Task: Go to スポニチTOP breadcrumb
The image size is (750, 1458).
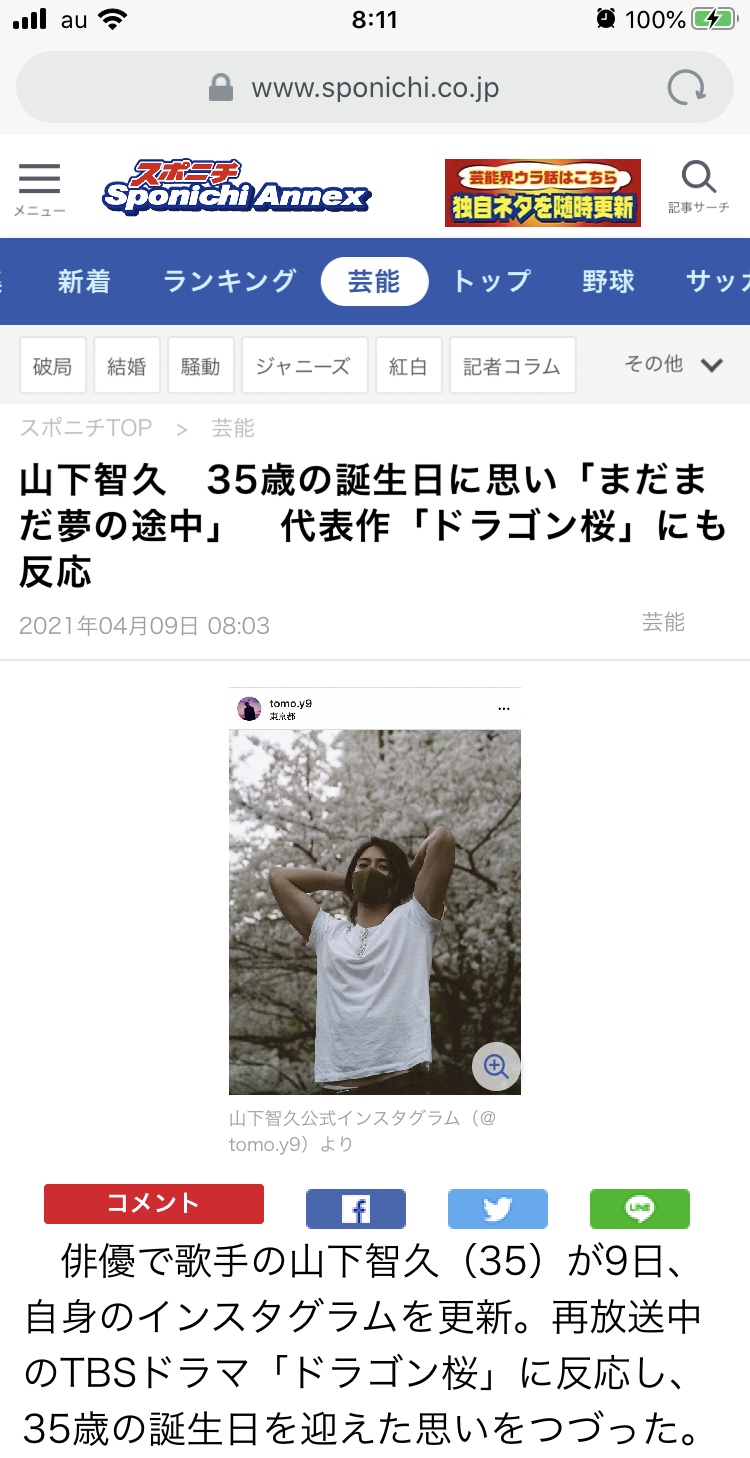Action: click(86, 428)
